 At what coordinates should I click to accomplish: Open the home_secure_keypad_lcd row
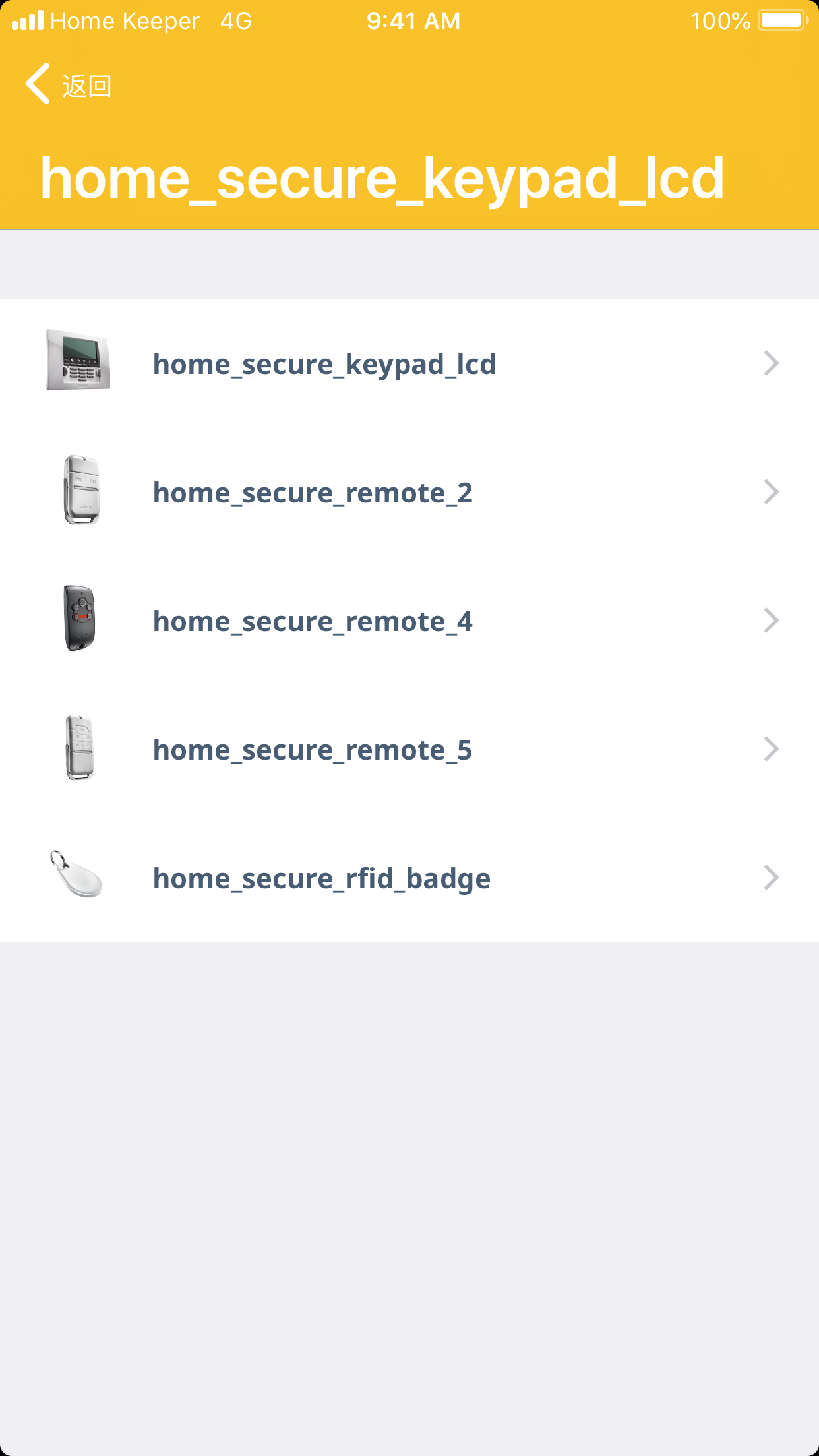(x=409, y=363)
